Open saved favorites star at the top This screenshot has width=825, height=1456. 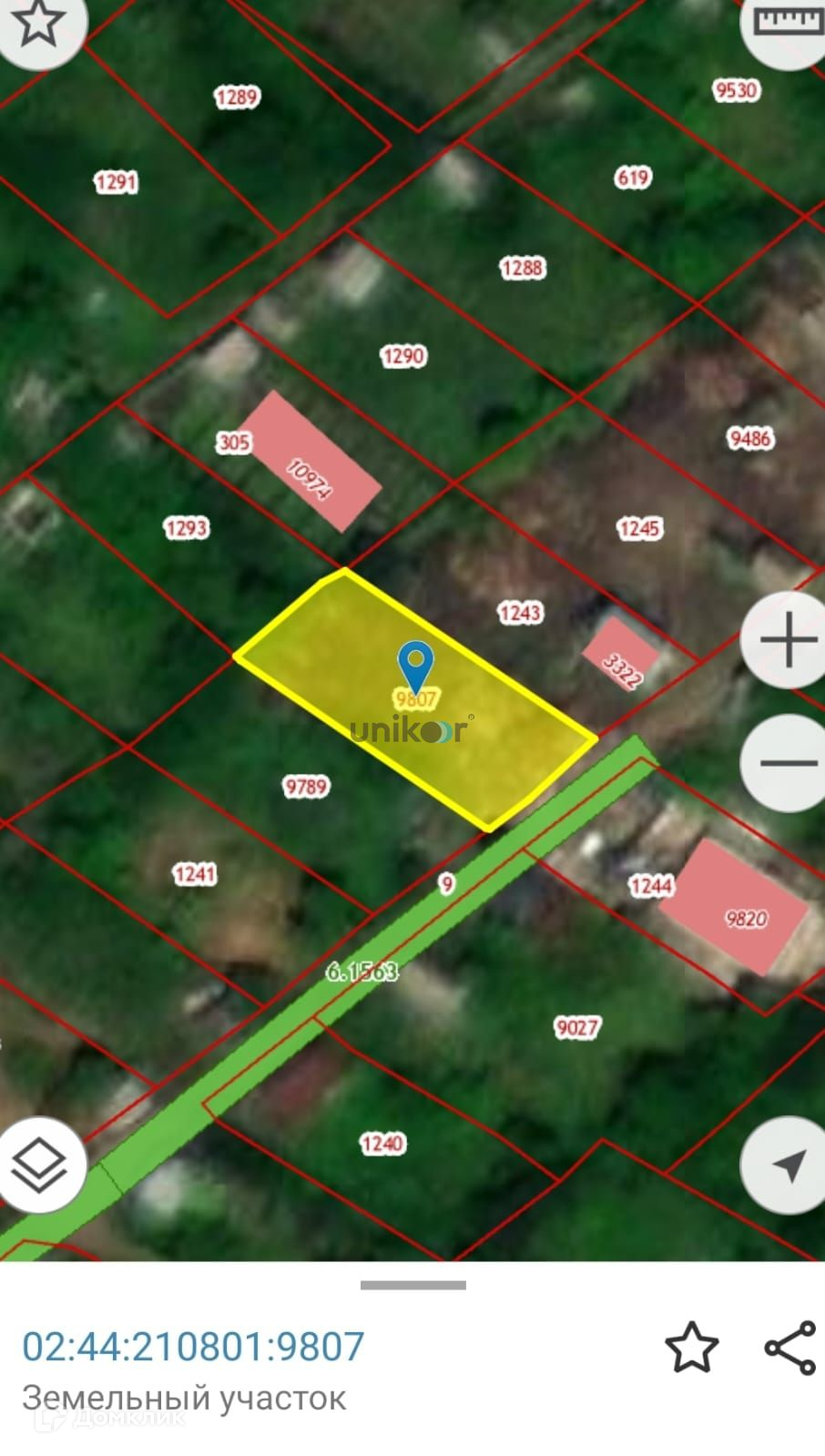(36, 23)
